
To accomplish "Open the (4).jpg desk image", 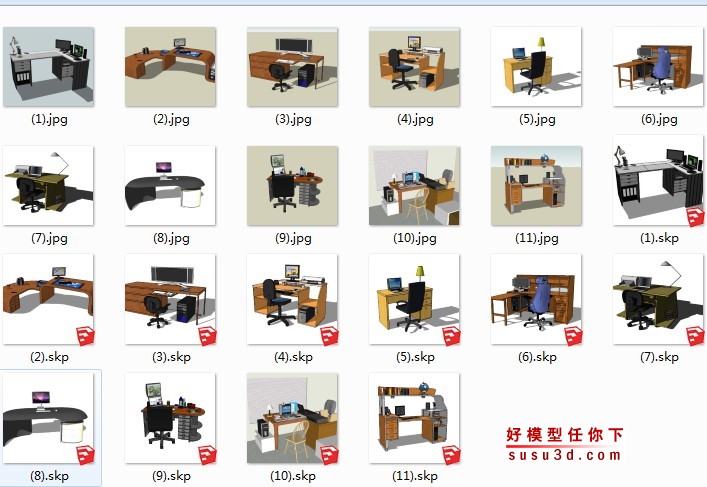I will 414,67.
